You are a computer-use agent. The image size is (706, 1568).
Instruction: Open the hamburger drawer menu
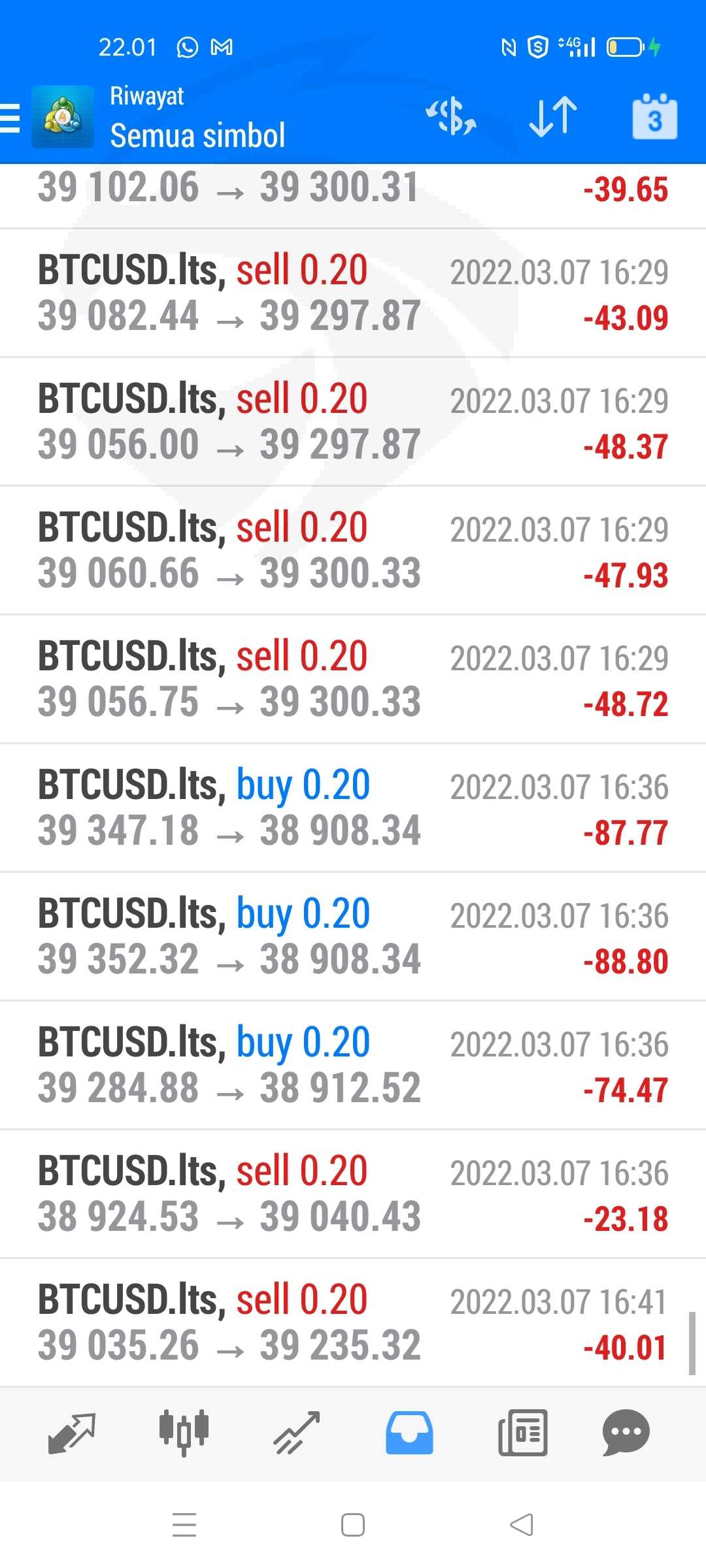tap(10, 118)
